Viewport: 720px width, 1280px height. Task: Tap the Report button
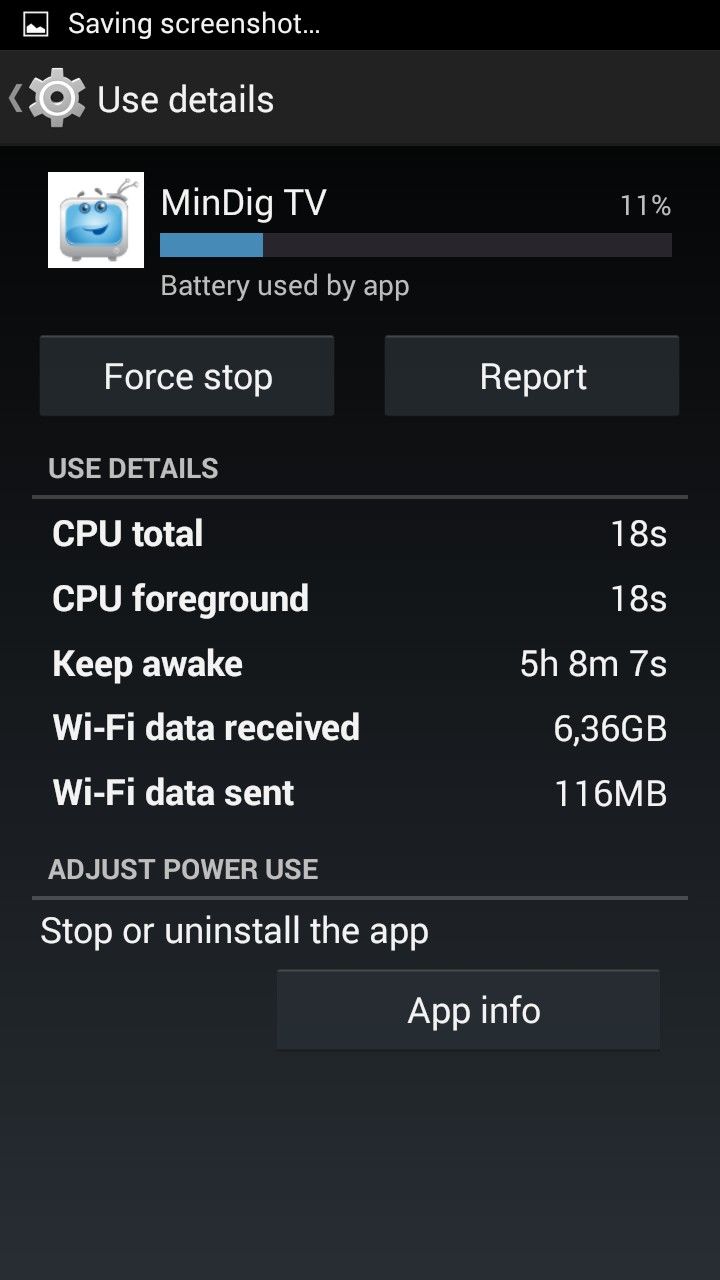click(x=532, y=376)
